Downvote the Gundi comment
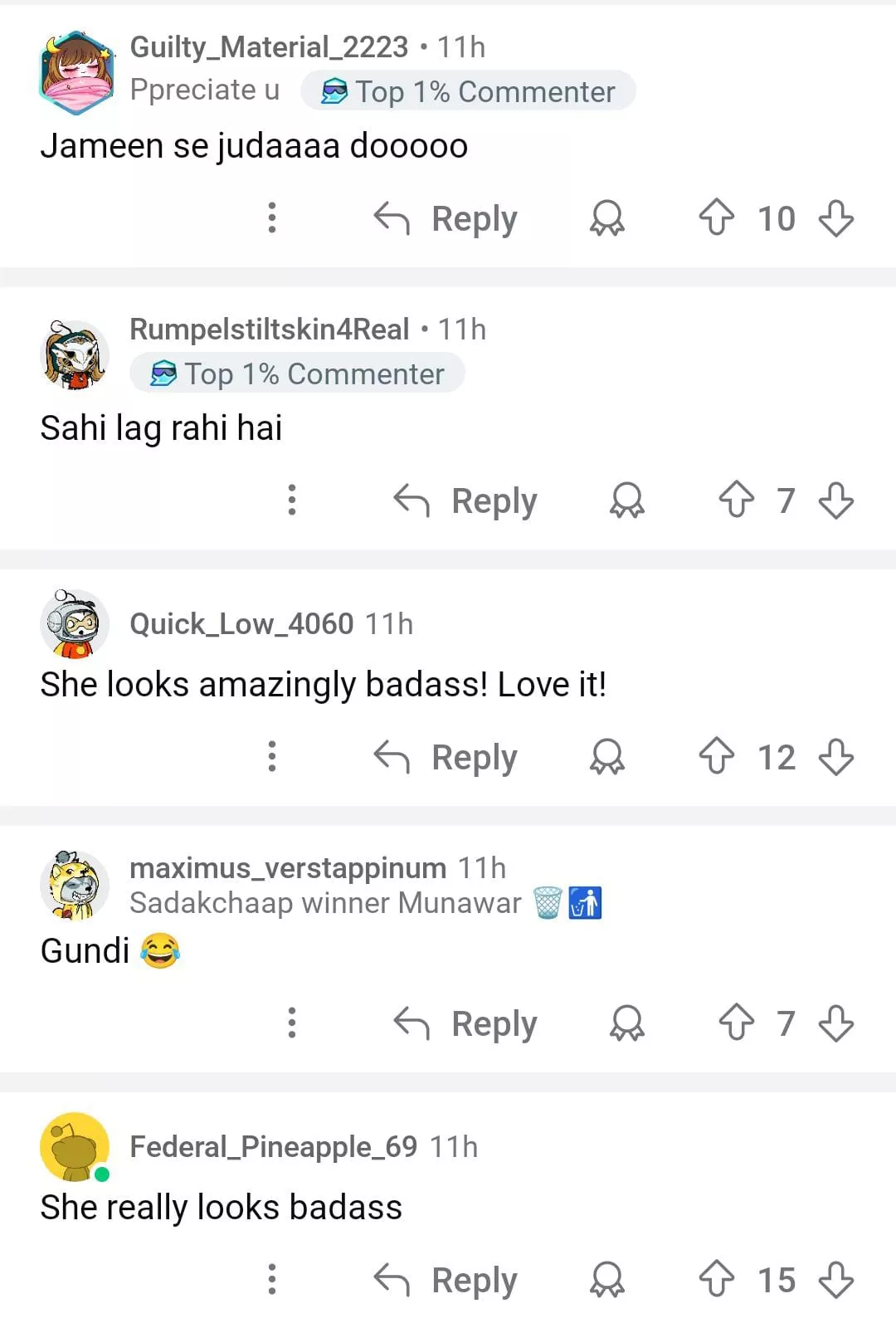Image resolution: width=896 pixels, height=1328 pixels. 835,1023
